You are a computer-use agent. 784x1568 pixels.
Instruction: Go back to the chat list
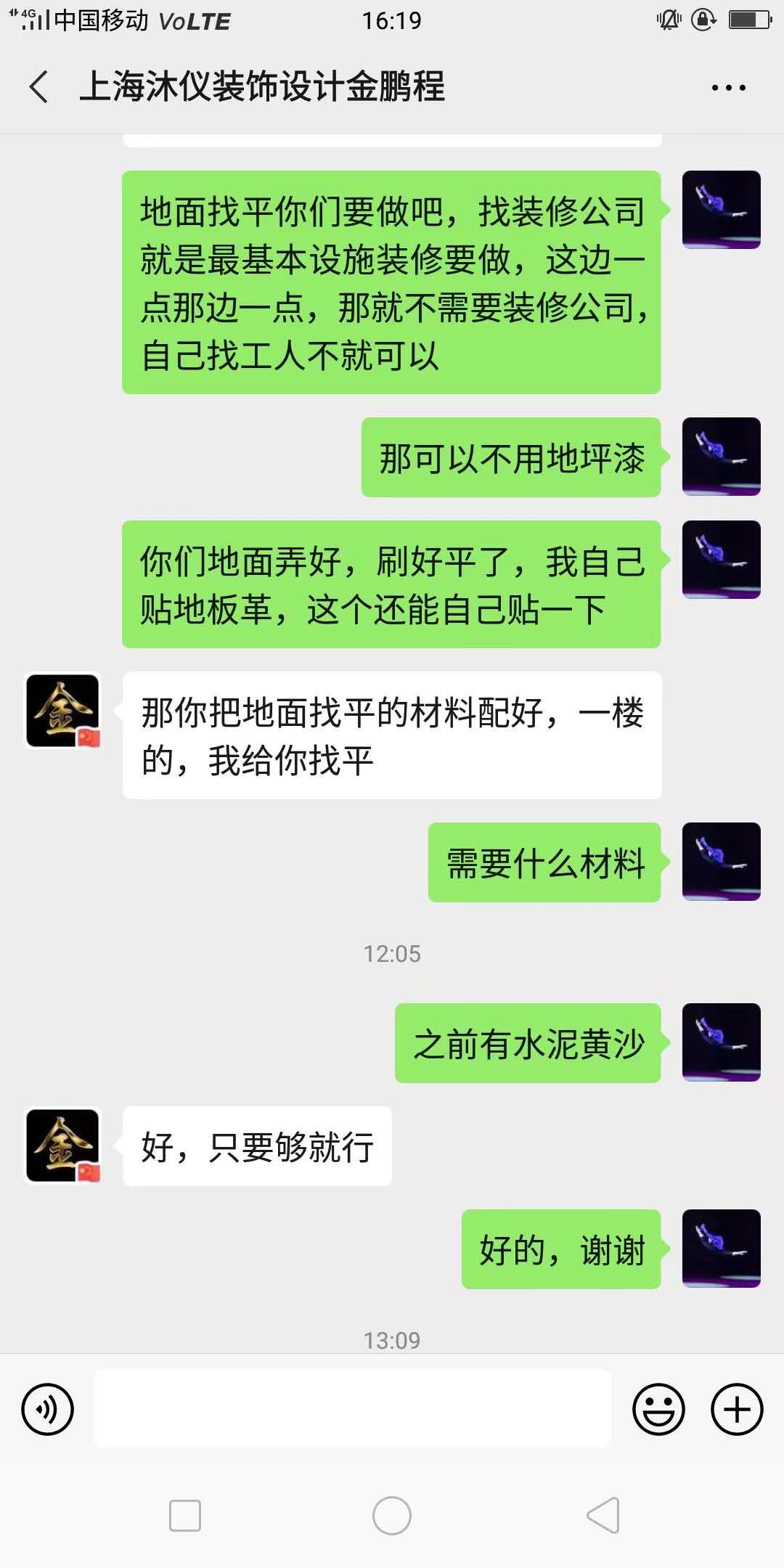point(39,87)
